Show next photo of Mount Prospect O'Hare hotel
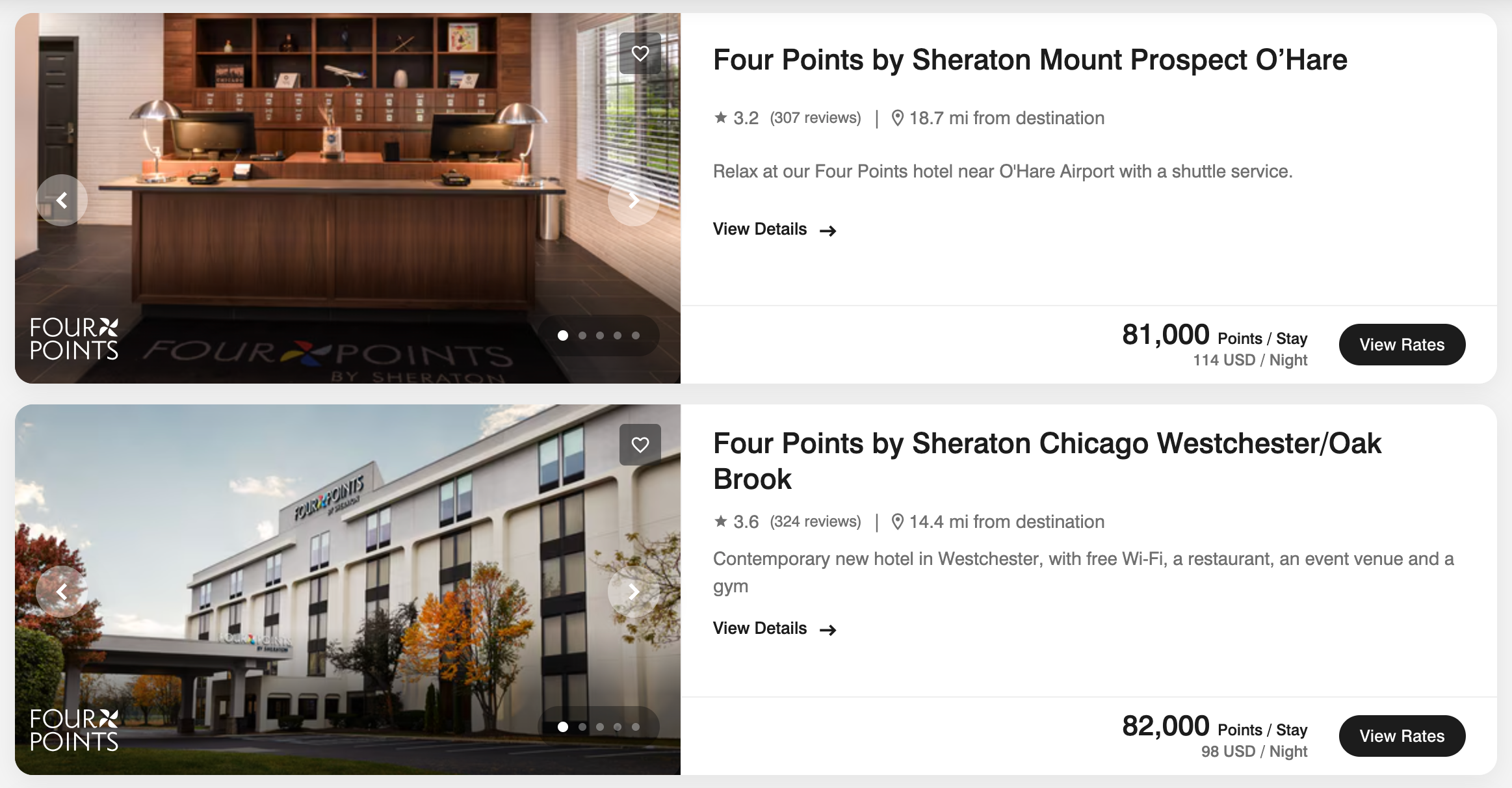The height and width of the screenshot is (788, 1512). (633, 200)
